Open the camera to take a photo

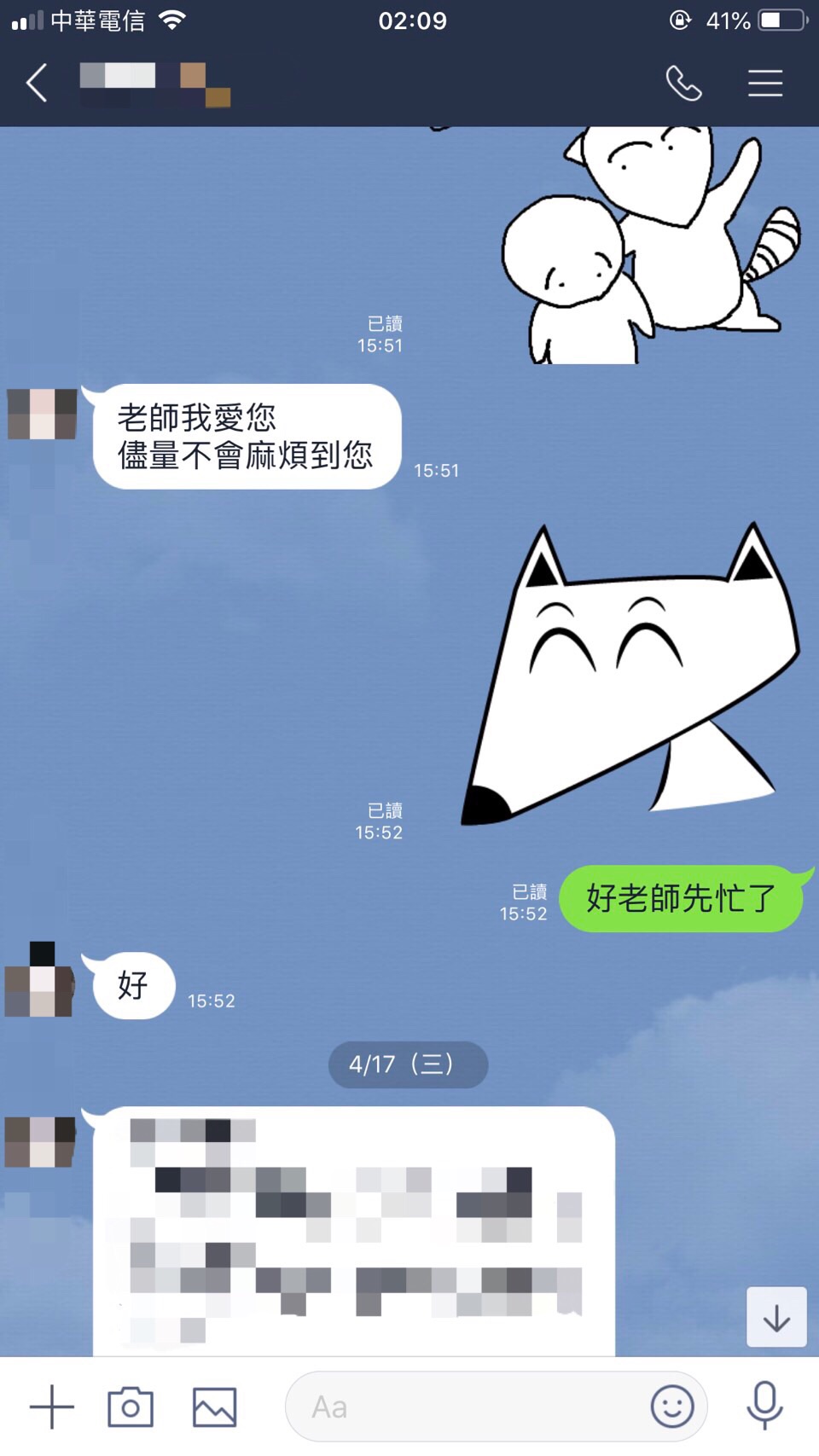click(x=131, y=1407)
